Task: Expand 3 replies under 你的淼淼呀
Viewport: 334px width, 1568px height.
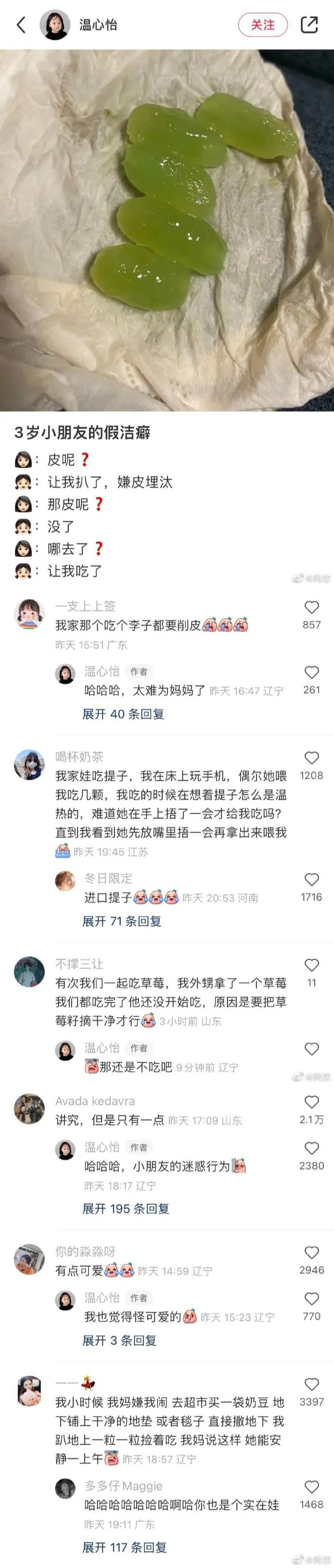Action: coord(120,1340)
